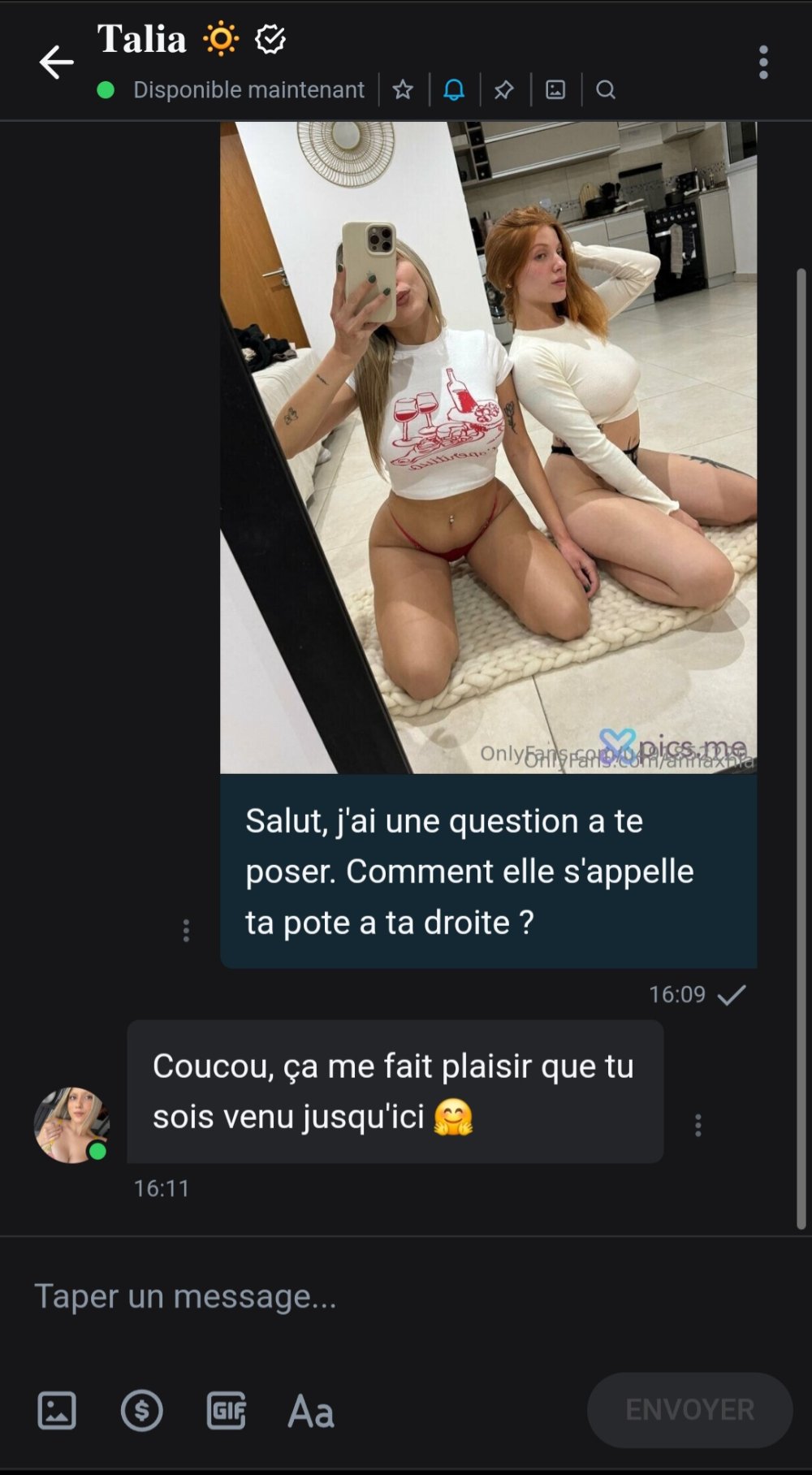Viewport: 812px width, 1475px height.
Task: Open options for Talia's reply message
Action: tap(698, 1125)
